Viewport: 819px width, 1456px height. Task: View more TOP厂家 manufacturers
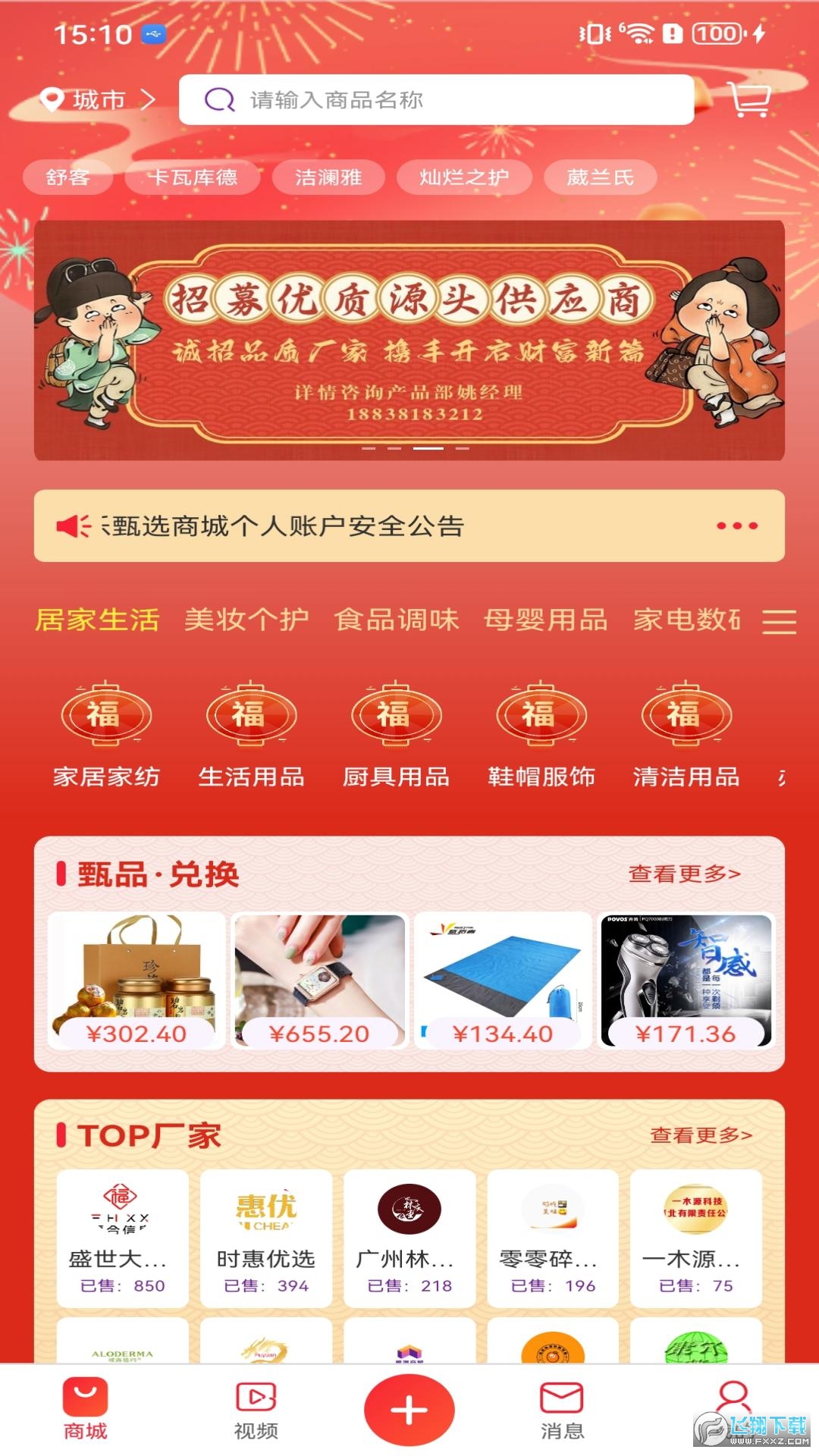701,1135
